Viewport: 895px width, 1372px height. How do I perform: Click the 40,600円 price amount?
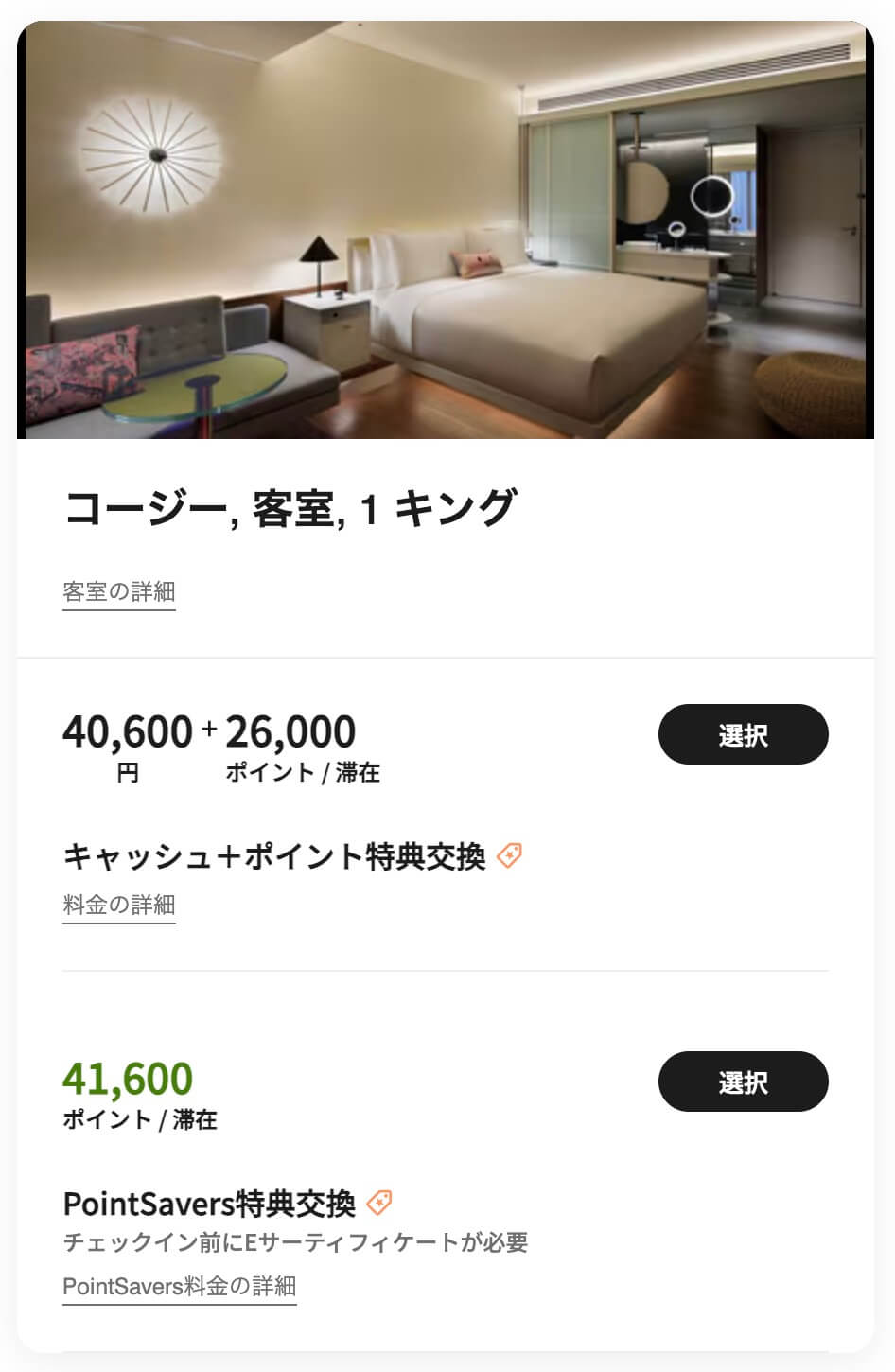click(x=126, y=730)
